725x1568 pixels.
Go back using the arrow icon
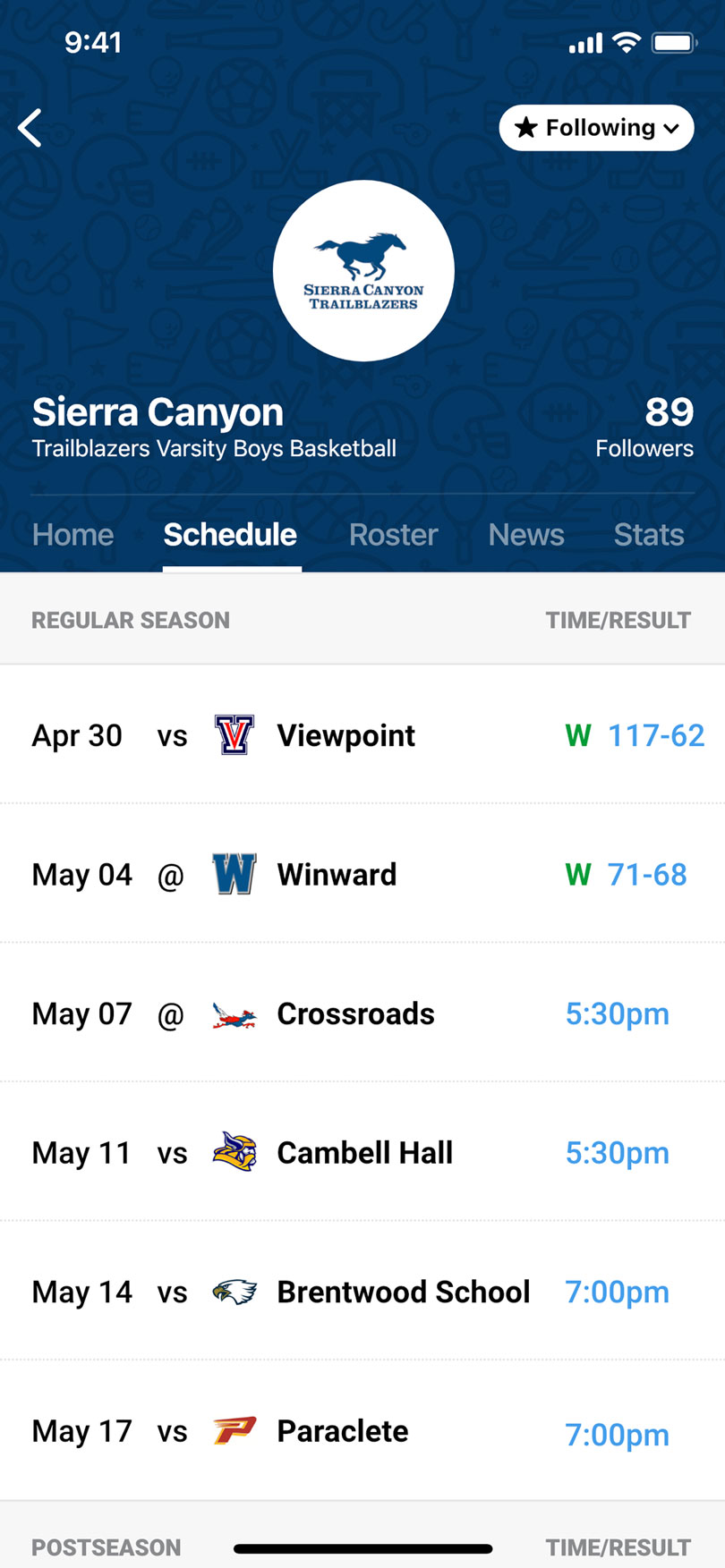point(30,128)
